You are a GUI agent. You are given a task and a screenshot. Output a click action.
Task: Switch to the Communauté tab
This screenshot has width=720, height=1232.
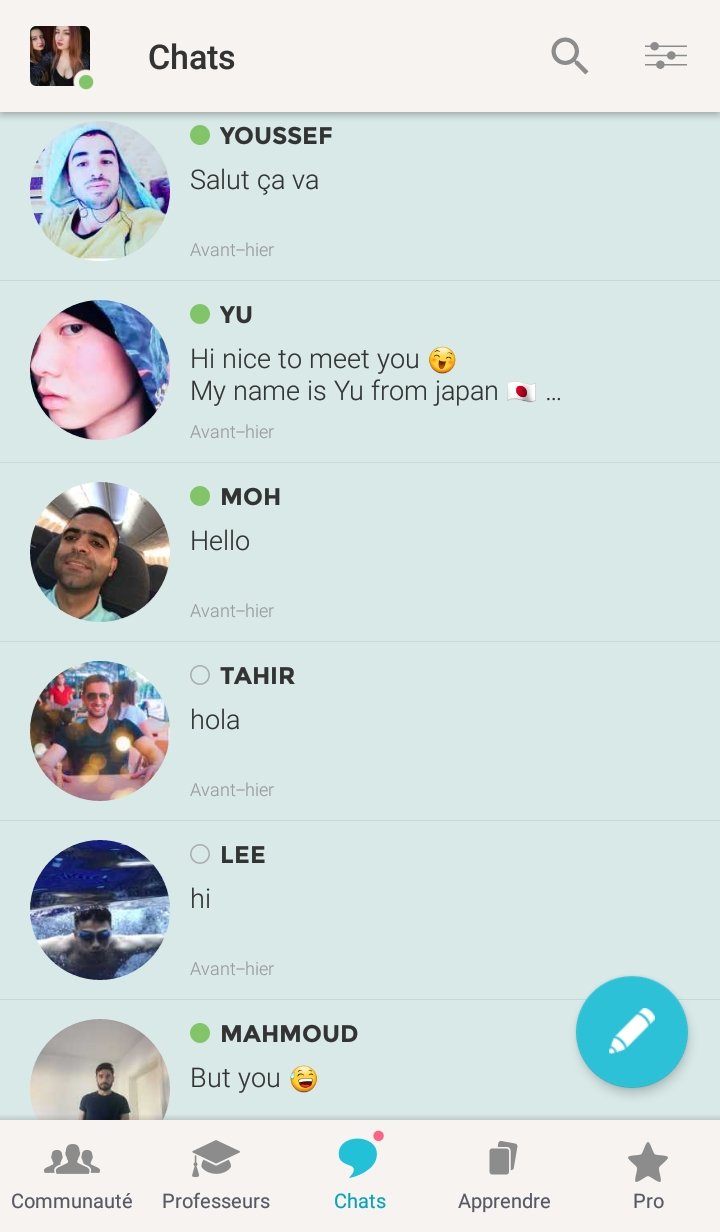(72, 1176)
